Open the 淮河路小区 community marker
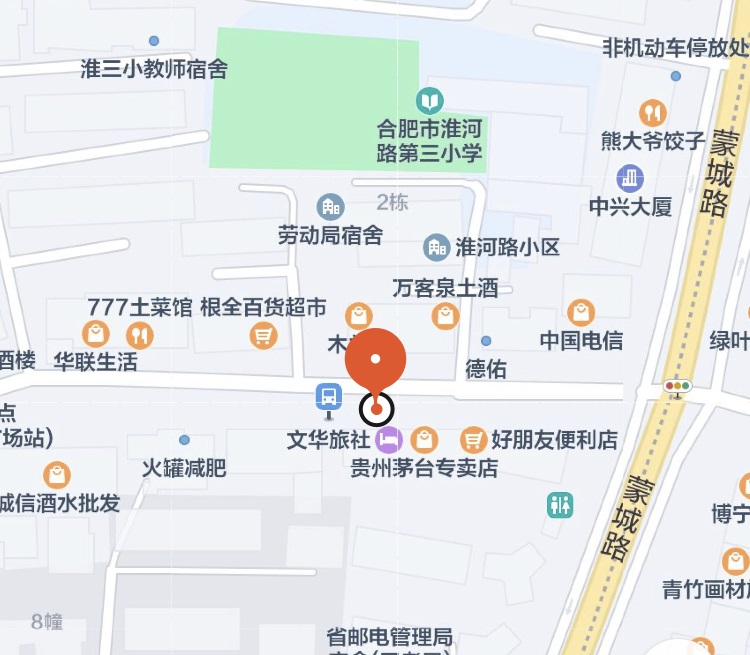 (x=436, y=247)
